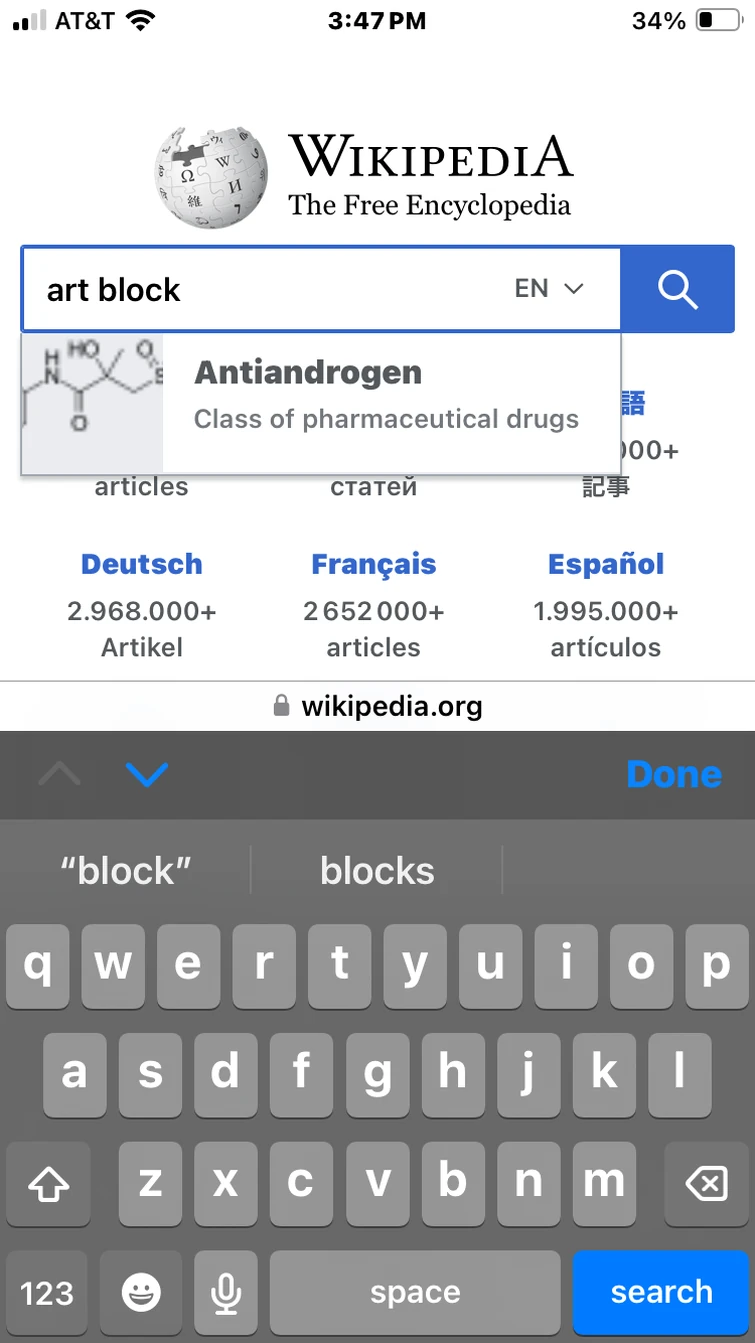The height and width of the screenshot is (1343, 755).
Task: Jump to next field with down arrow
Action: point(147,774)
